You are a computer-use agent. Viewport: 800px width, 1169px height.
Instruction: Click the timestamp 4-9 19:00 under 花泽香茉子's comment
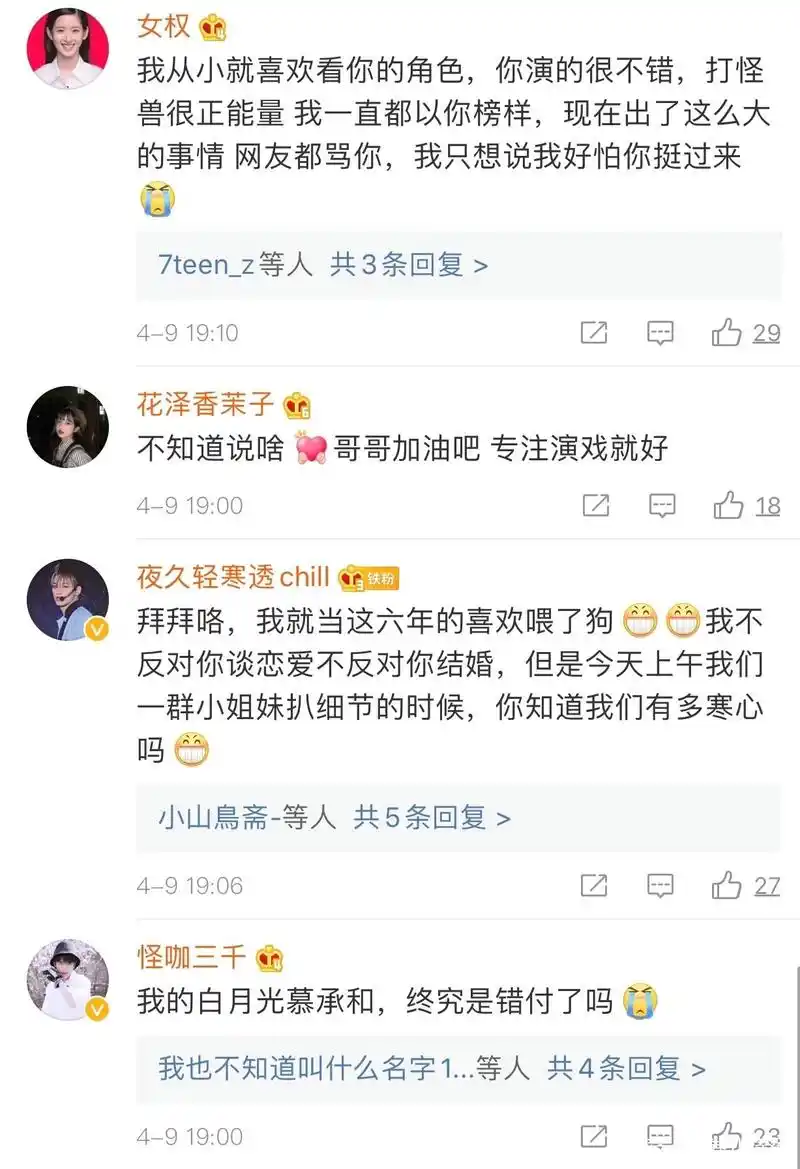click(190, 506)
